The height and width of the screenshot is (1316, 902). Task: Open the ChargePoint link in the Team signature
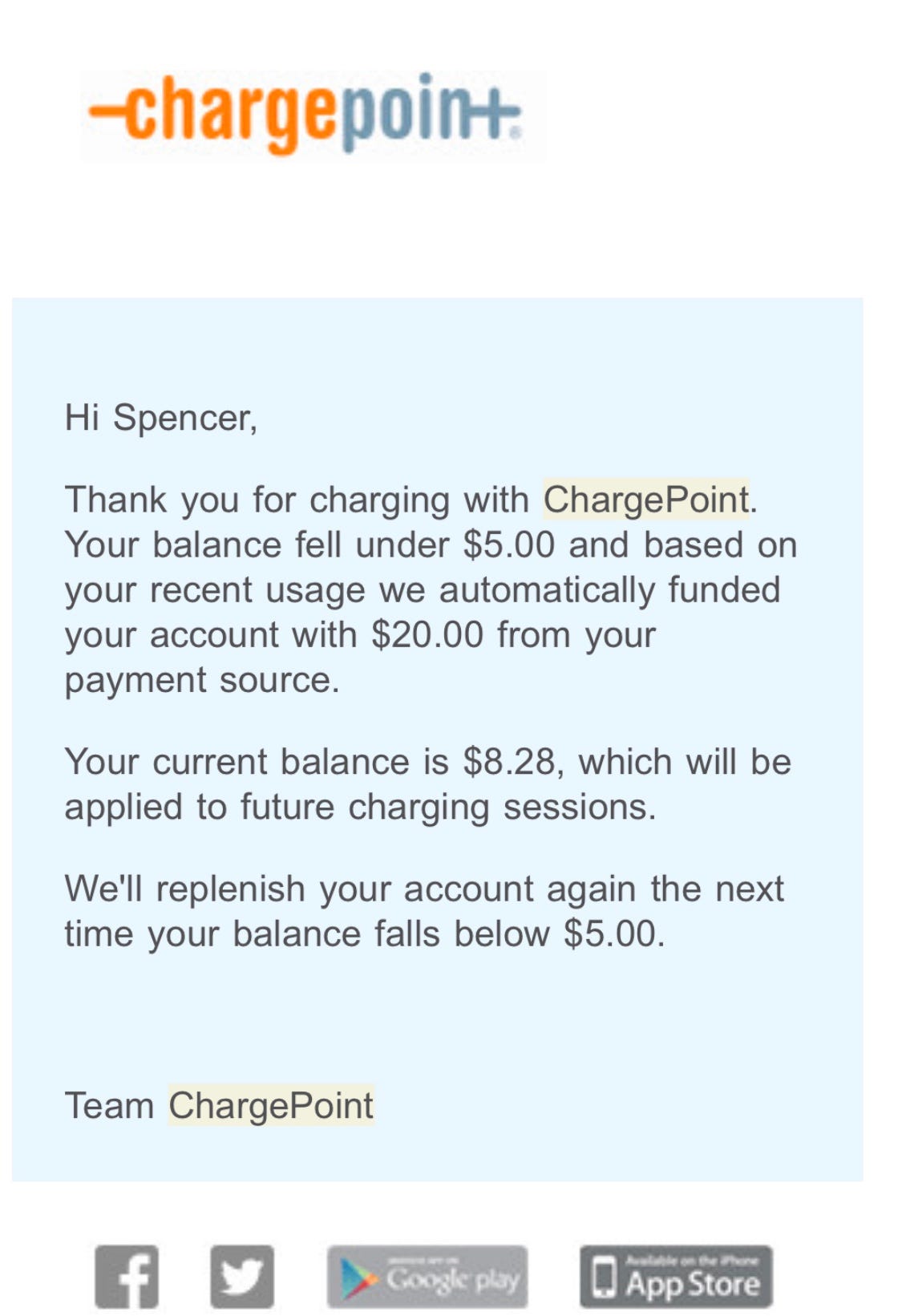(270, 1105)
